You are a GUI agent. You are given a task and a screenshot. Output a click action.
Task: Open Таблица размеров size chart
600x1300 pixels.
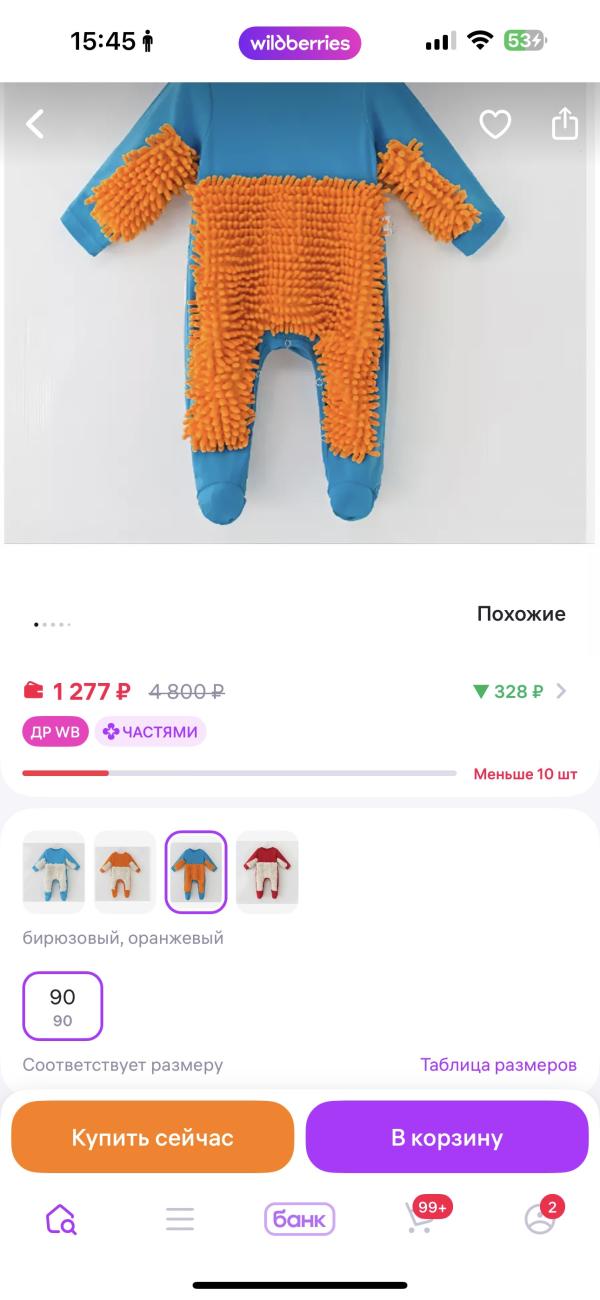pyautogui.click(x=498, y=1064)
